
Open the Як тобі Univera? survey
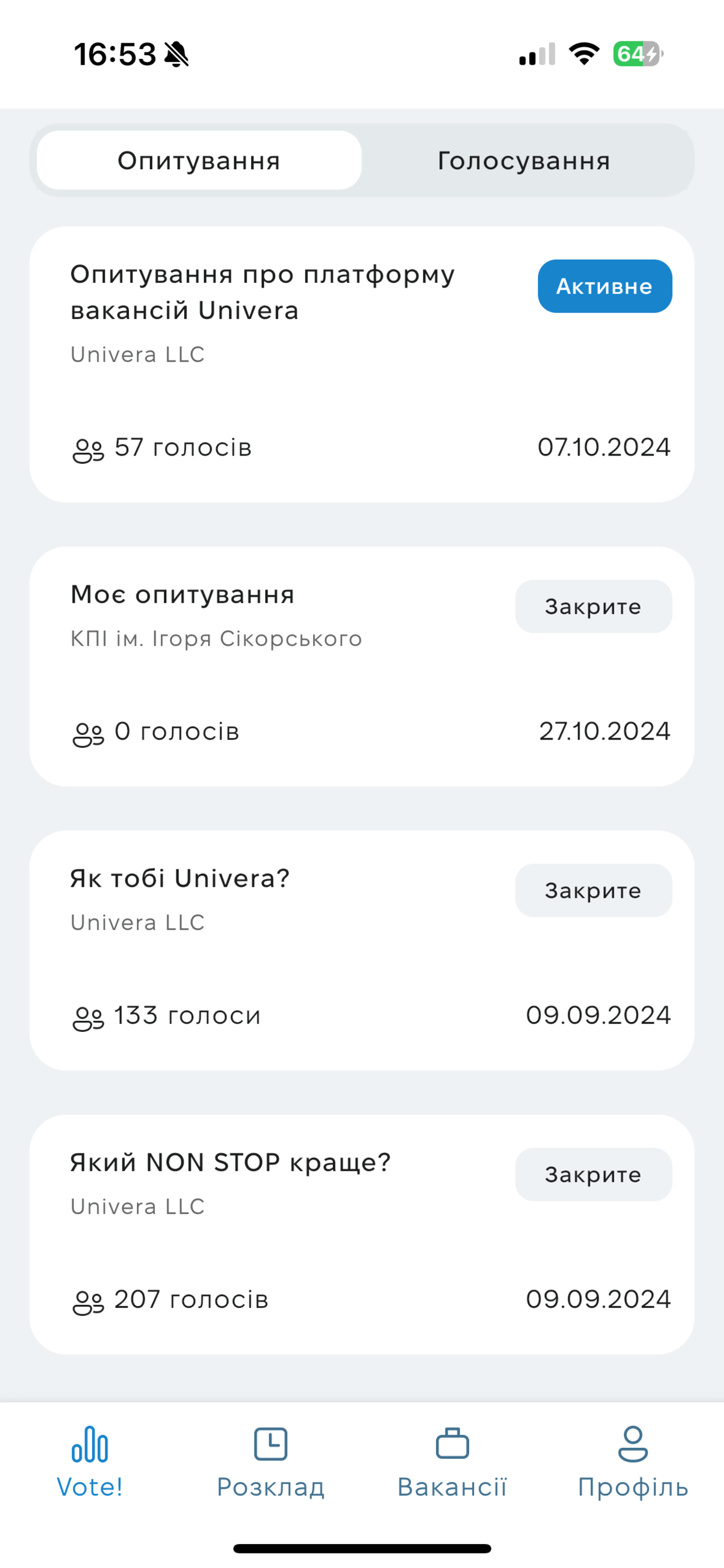point(362,950)
